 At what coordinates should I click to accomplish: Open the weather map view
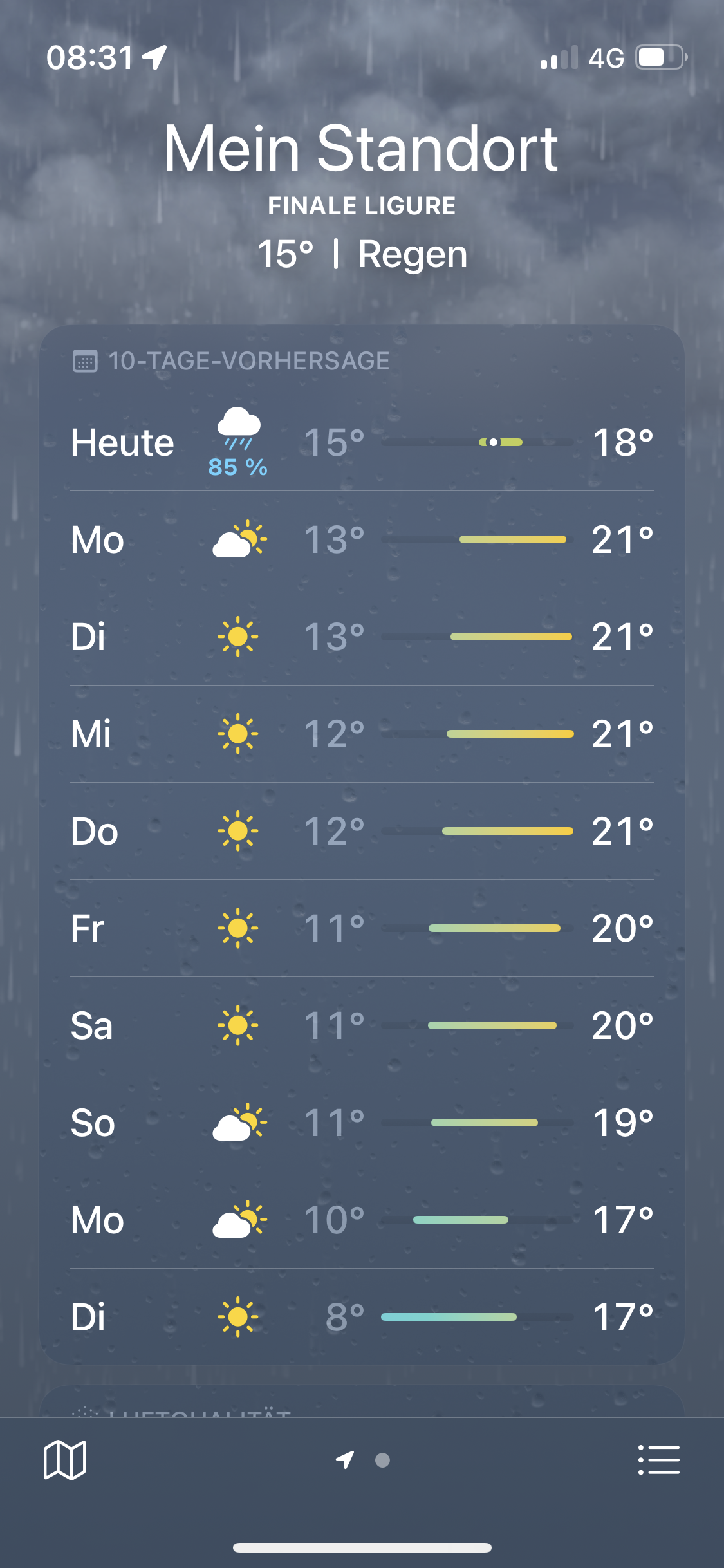(x=64, y=1460)
